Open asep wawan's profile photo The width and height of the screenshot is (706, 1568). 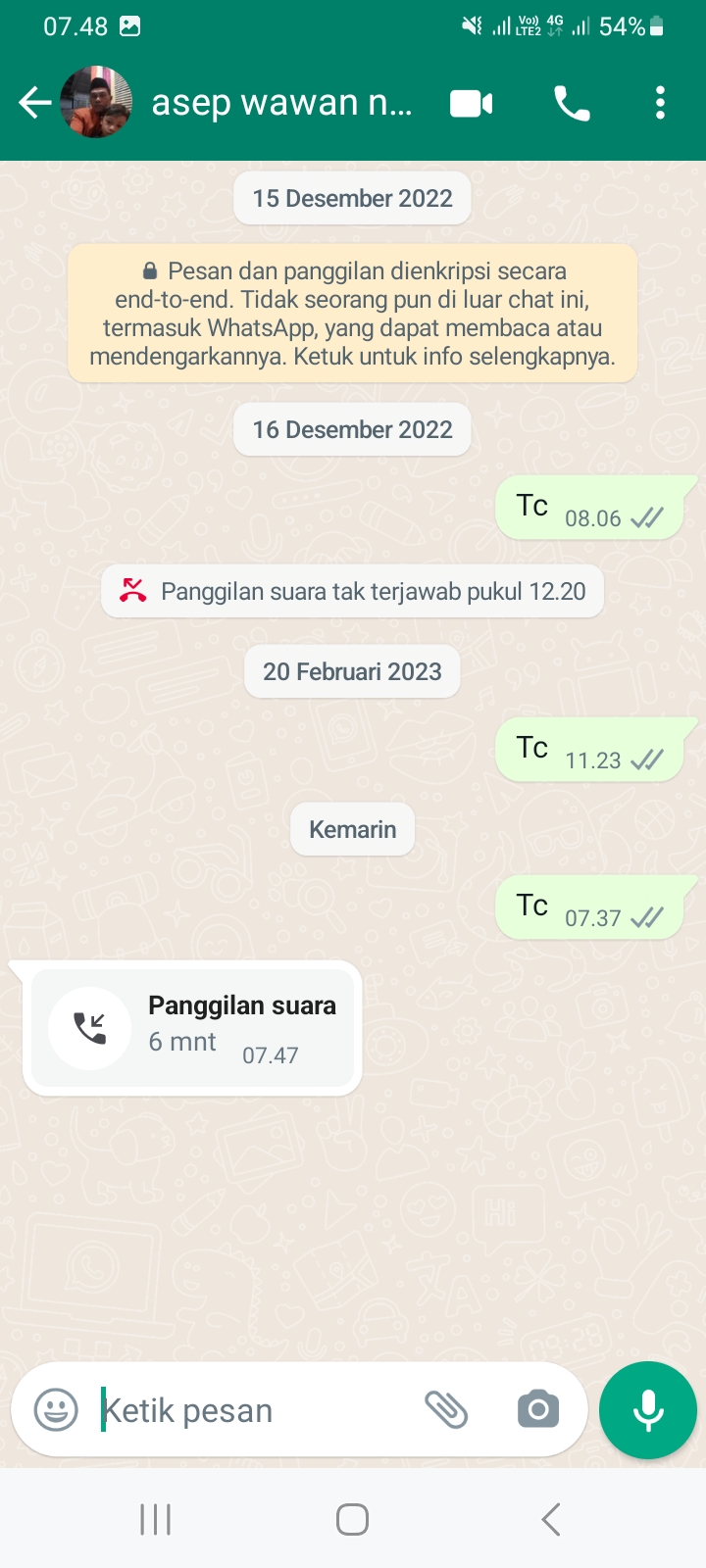pos(96,103)
